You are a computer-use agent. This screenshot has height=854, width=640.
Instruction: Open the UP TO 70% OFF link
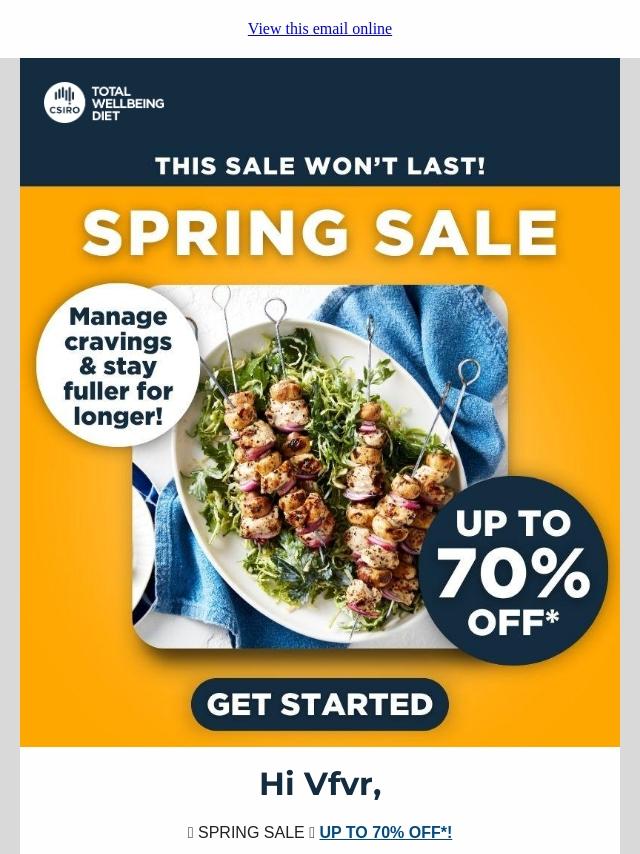click(385, 832)
